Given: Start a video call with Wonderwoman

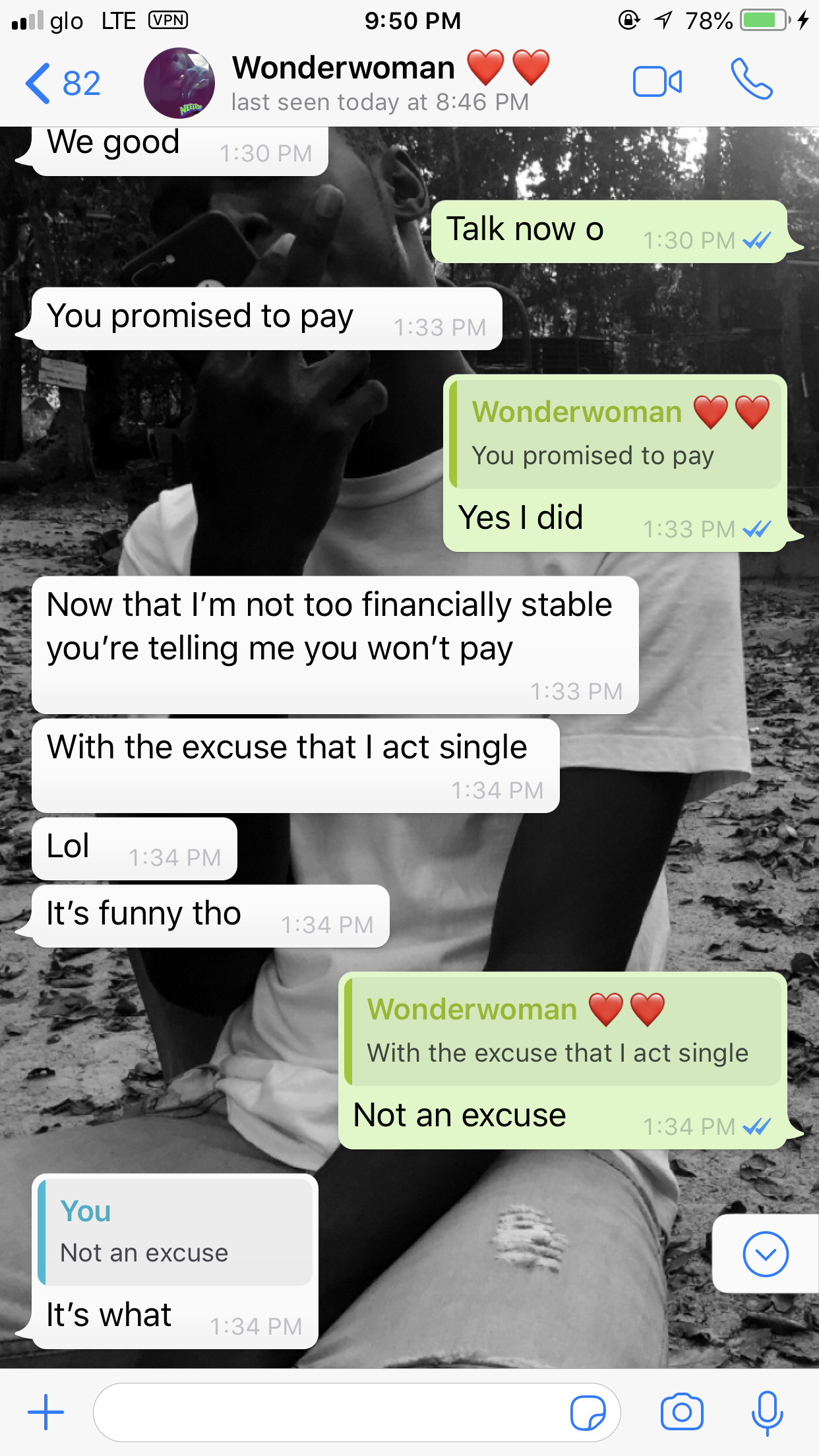Looking at the screenshot, I should point(657,82).
